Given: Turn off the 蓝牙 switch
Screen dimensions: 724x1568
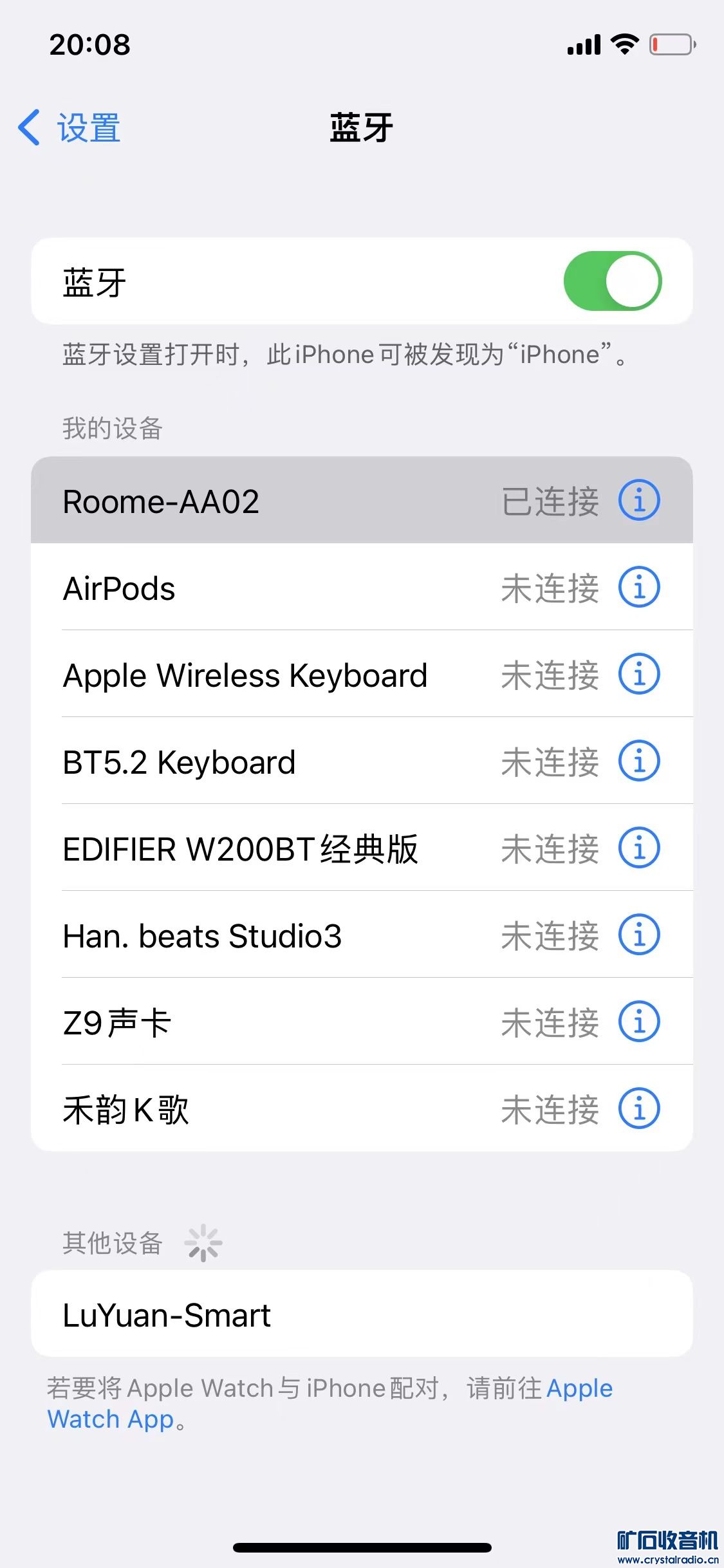Looking at the screenshot, I should click(x=612, y=281).
